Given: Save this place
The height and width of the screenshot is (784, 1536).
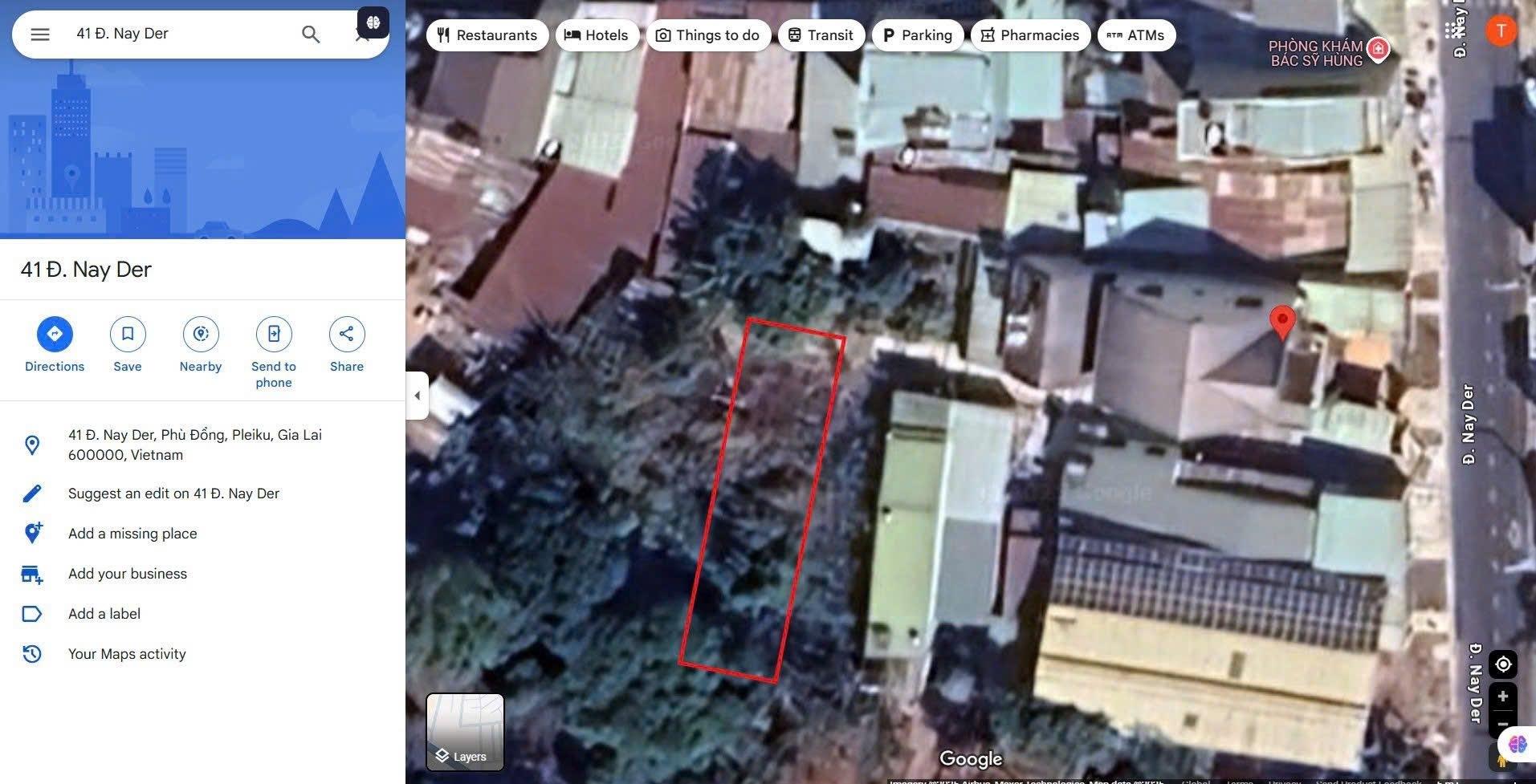Looking at the screenshot, I should pos(128,335).
